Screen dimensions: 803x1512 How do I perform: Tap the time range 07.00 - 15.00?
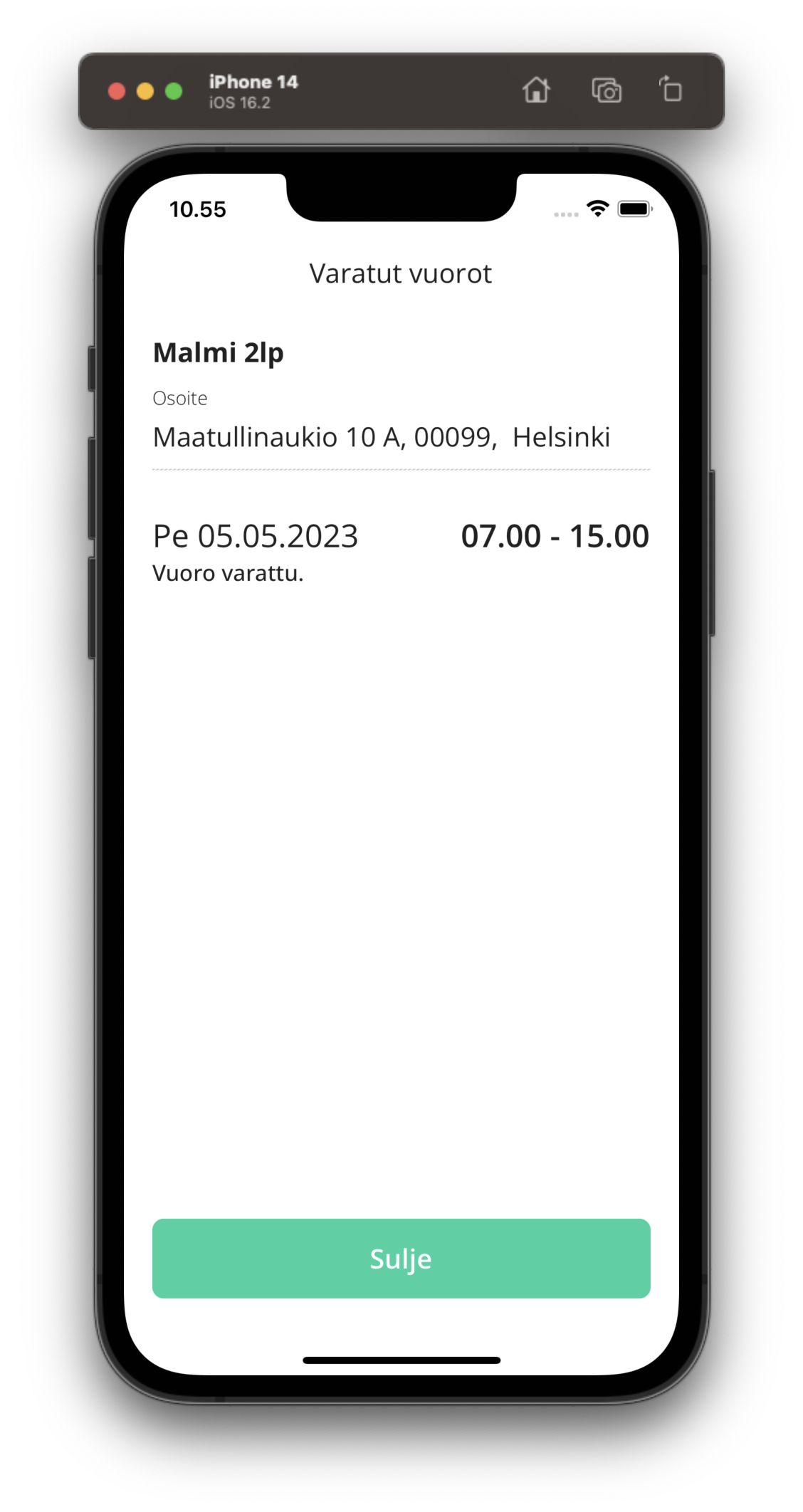point(554,536)
